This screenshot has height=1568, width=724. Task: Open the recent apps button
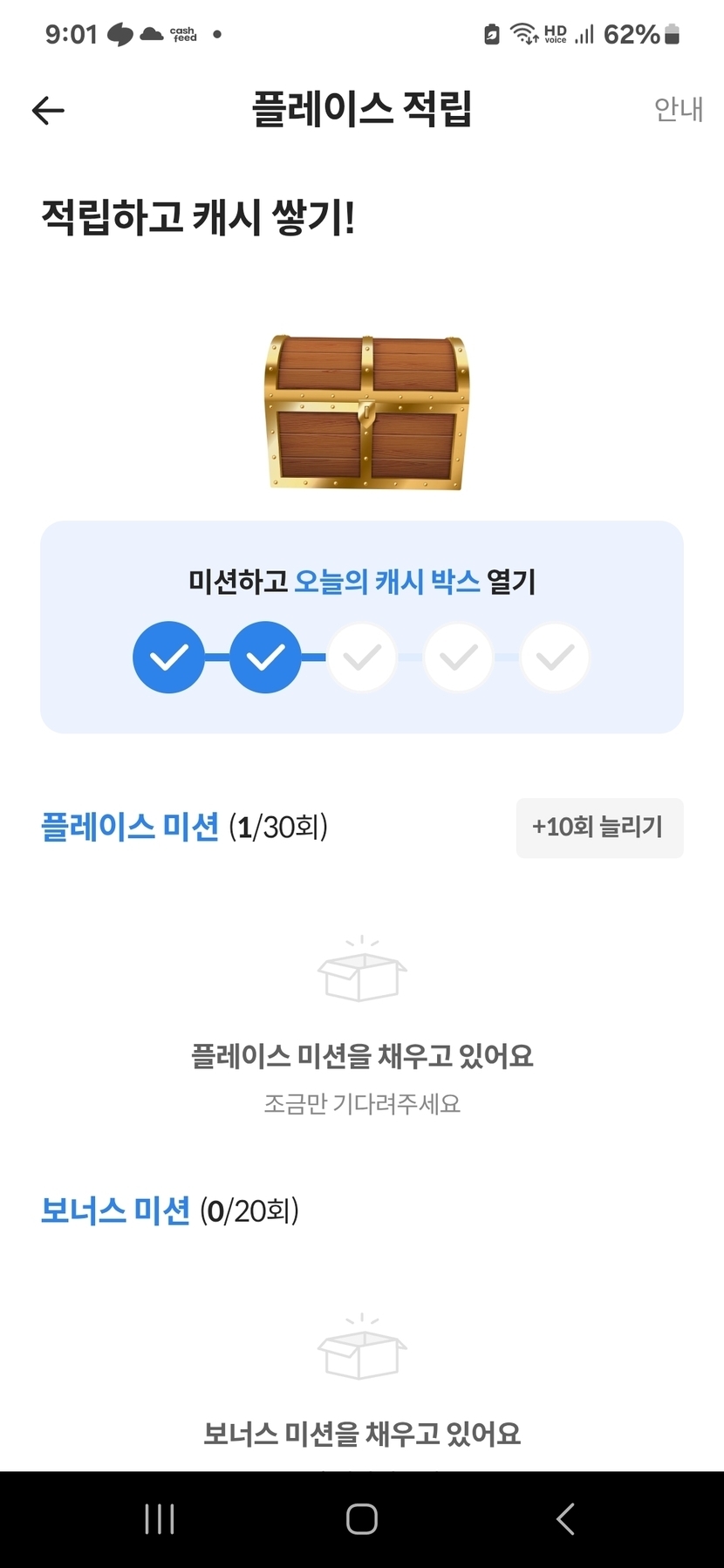tap(160, 1518)
